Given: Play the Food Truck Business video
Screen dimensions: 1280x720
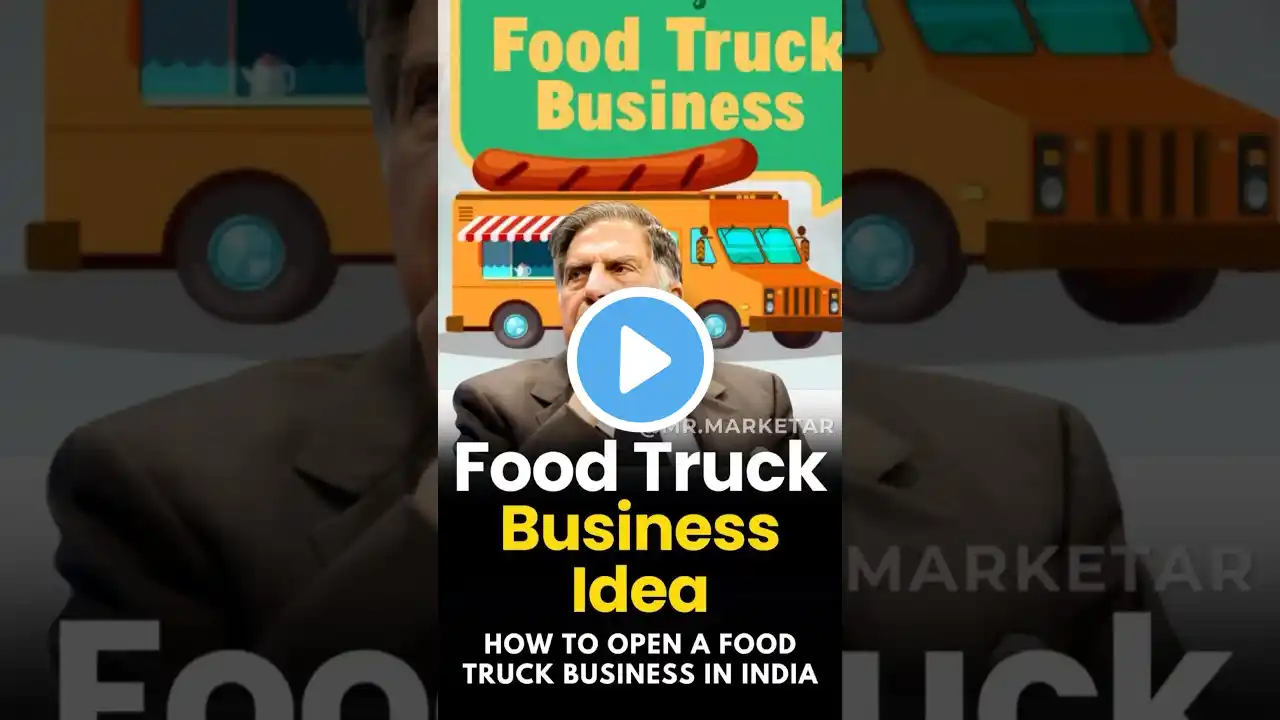Looking at the screenshot, I should tap(640, 360).
